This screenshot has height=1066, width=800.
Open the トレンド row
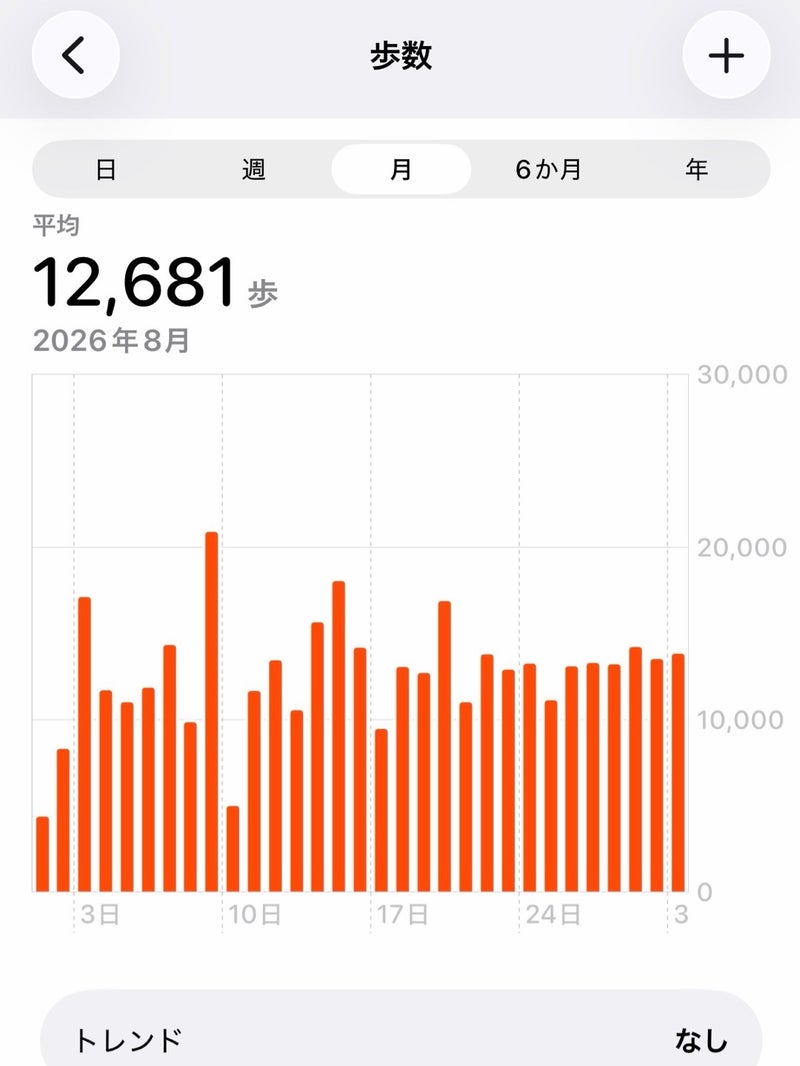click(401, 1028)
